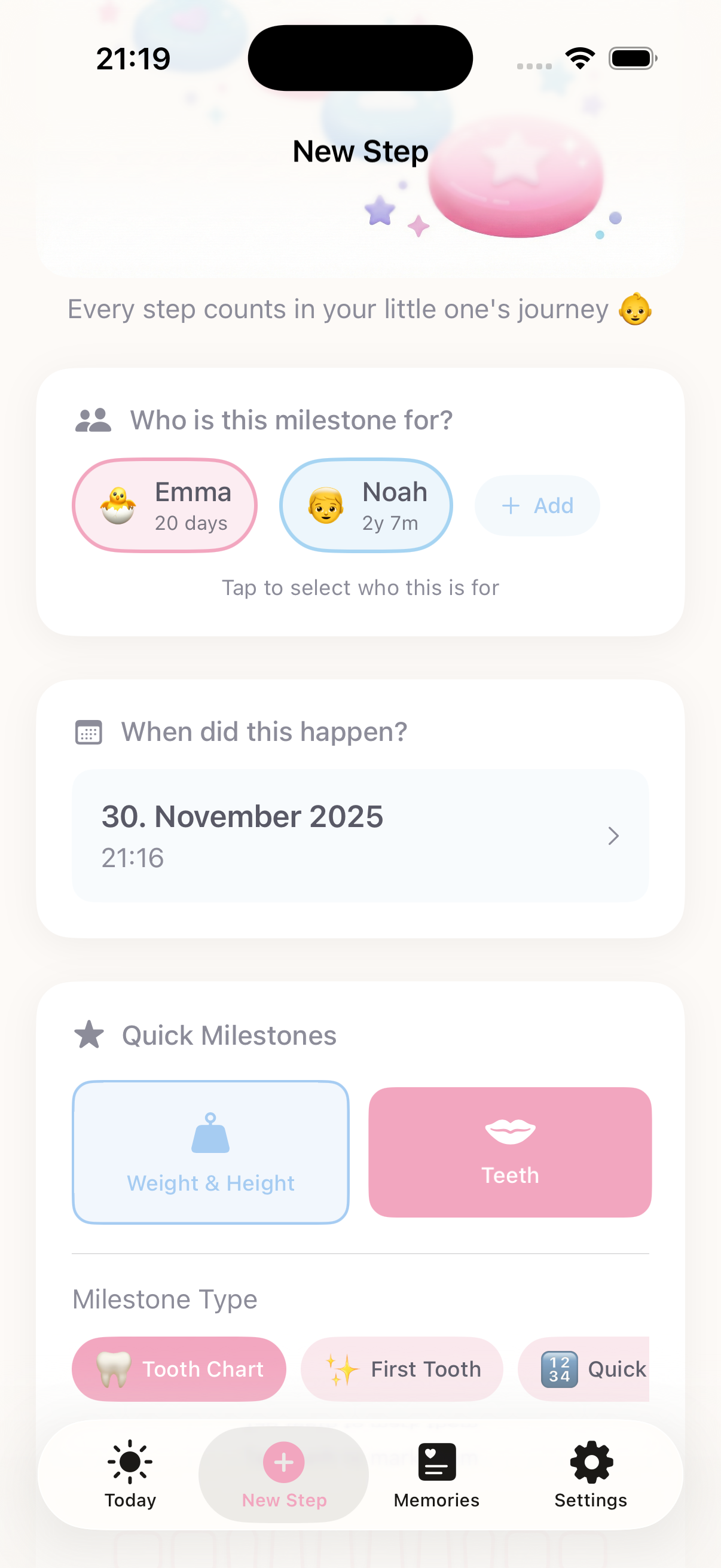Select the First Tooth milestone type
The height and width of the screenshot is (1568, 721).
coord(402,1369)
